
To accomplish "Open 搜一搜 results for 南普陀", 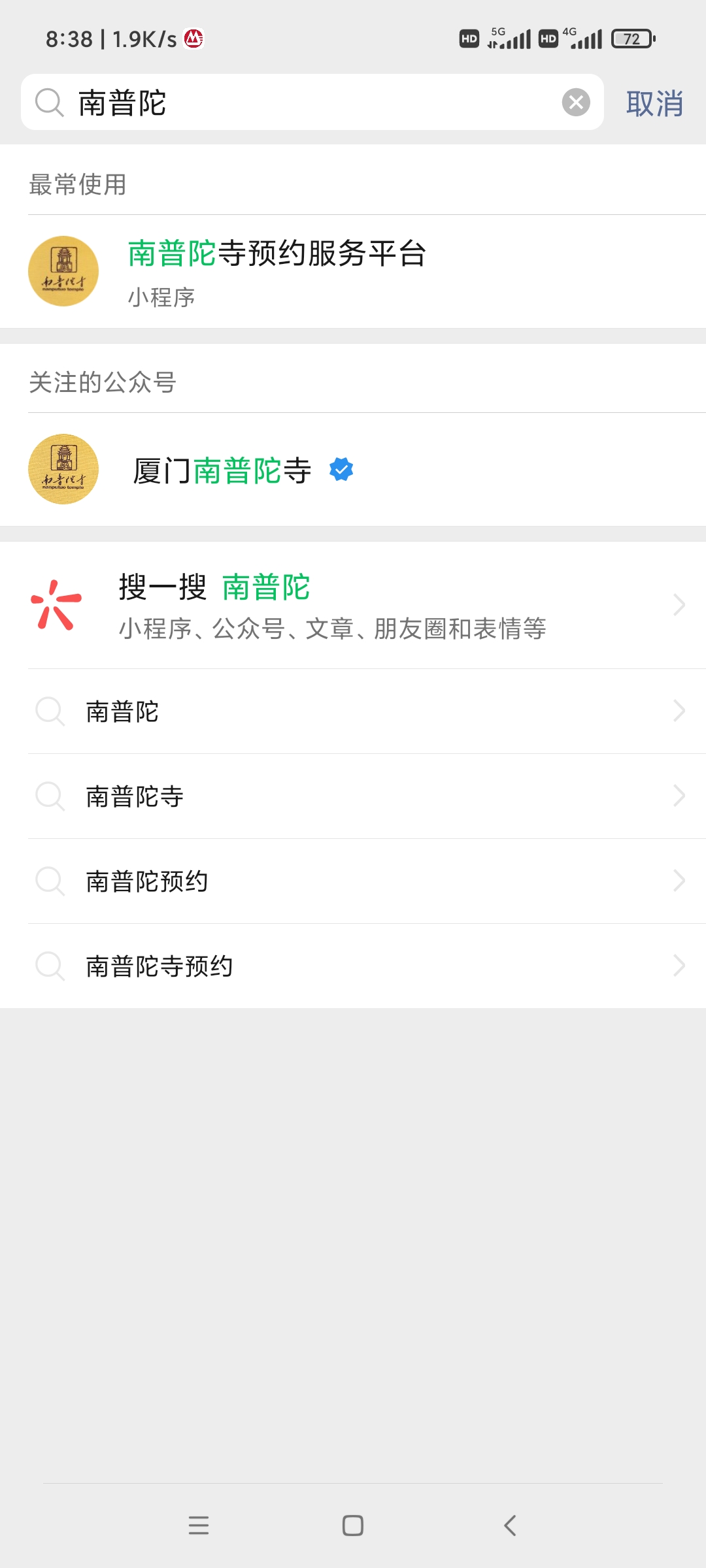I will pyautogui.click(x=353, y=606).
